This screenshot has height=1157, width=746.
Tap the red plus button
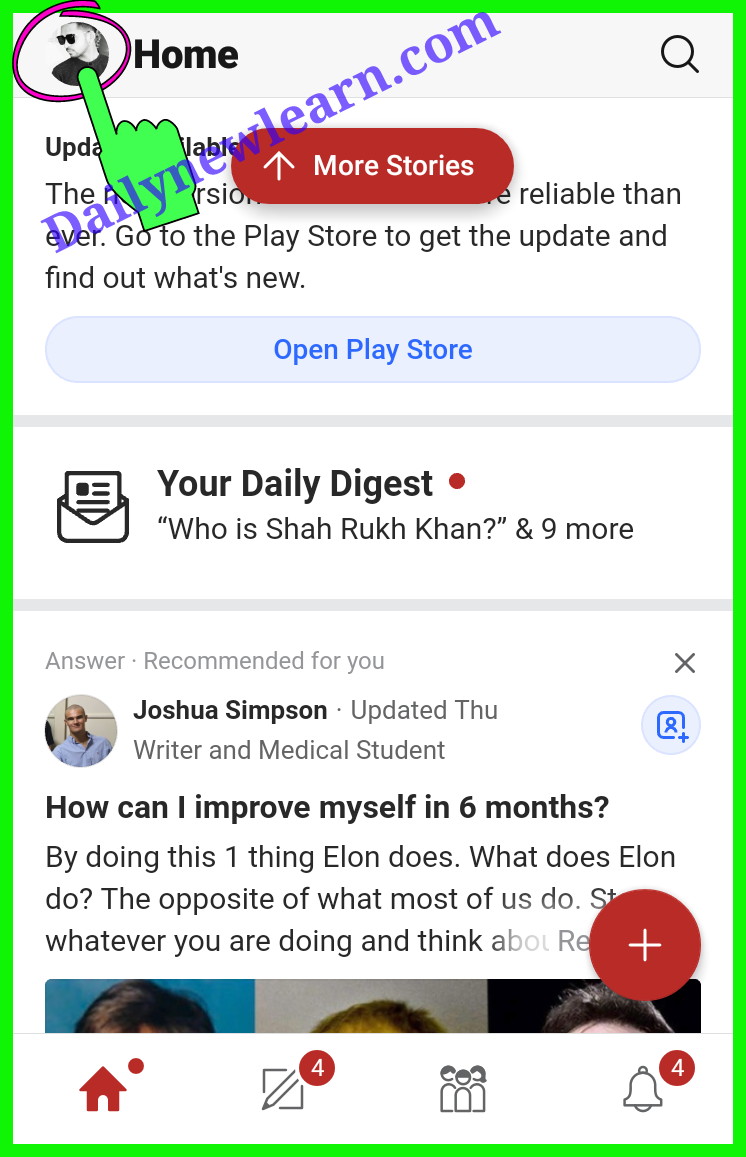click(645, 945)
